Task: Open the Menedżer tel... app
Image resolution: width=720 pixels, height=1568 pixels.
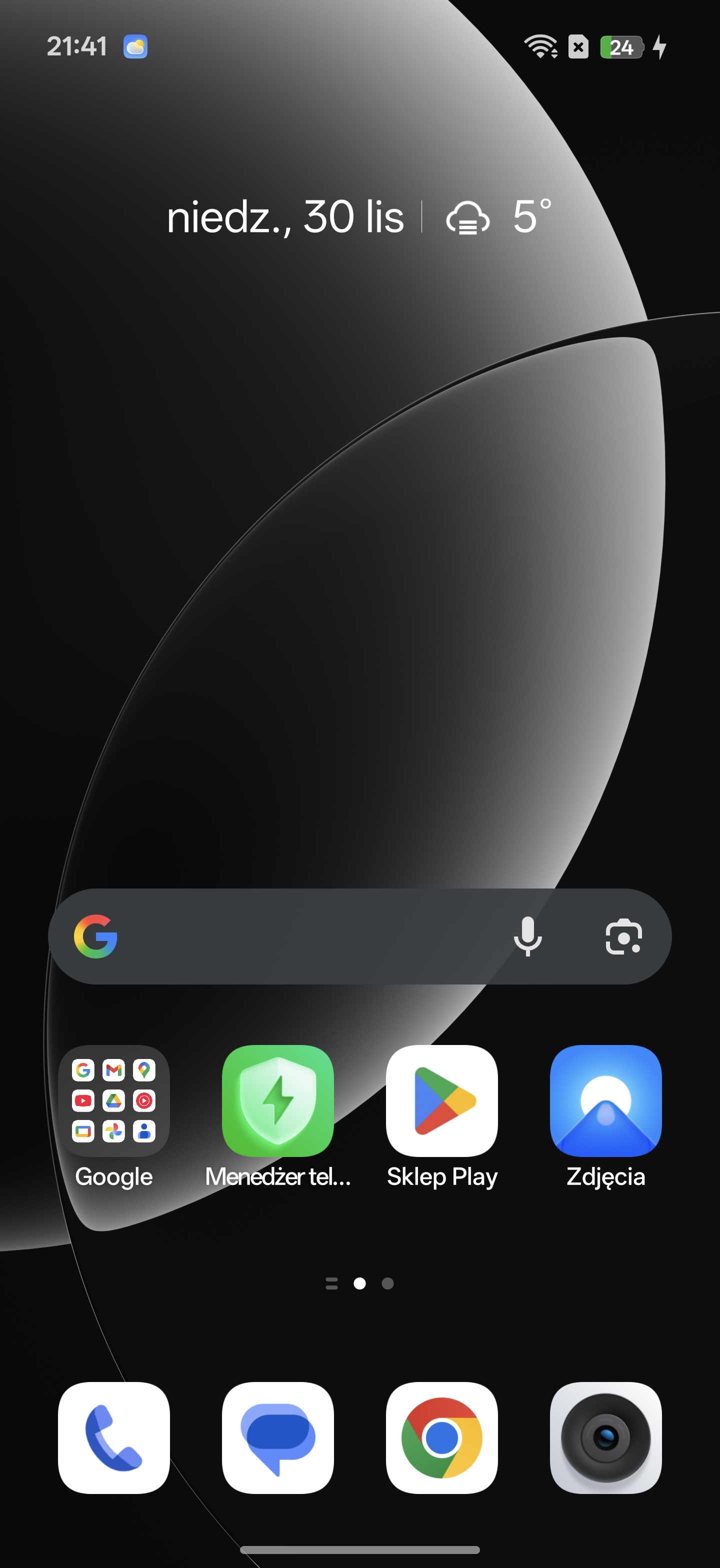Action: pos(277,1100)
